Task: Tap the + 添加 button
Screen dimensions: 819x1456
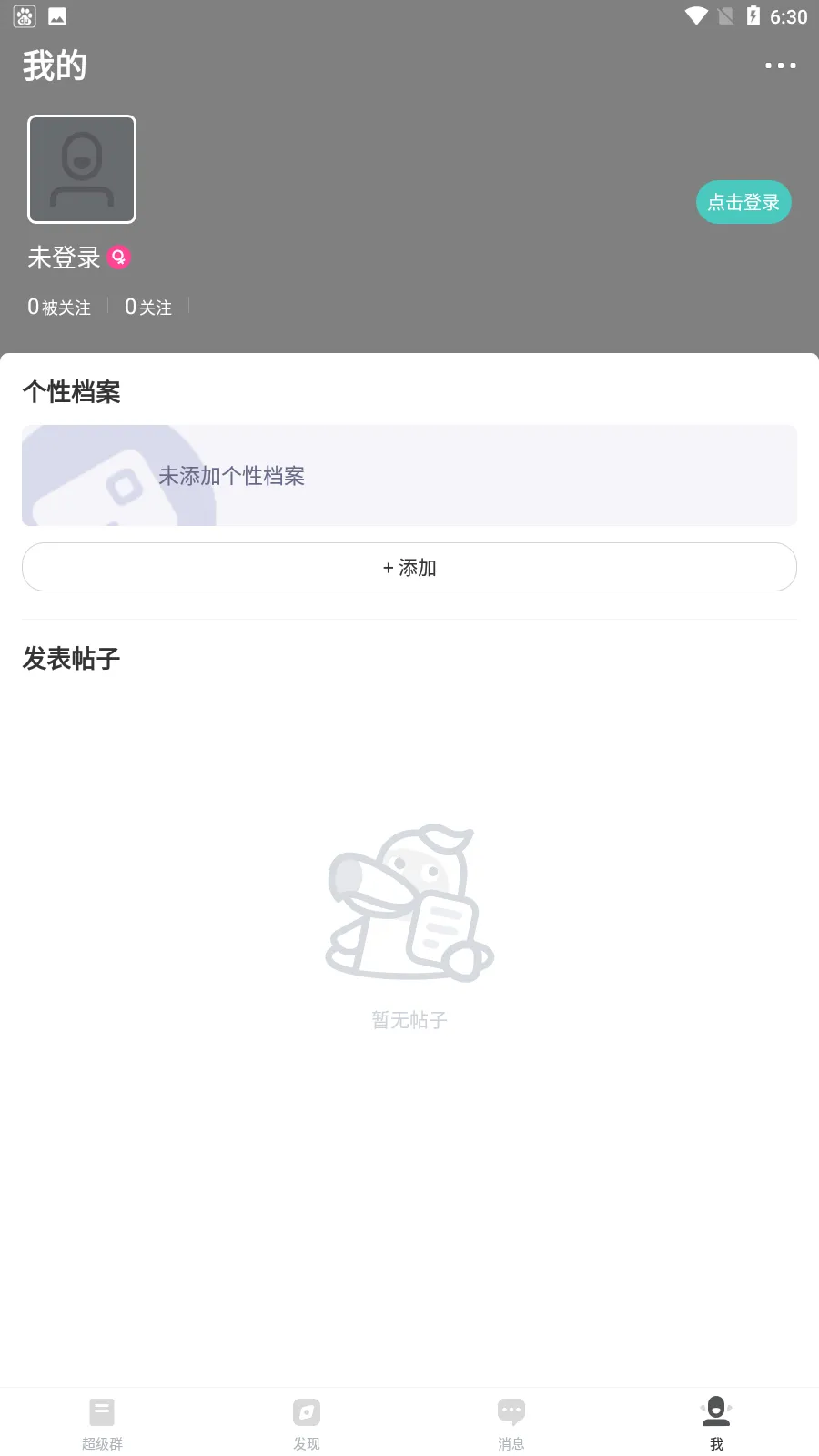Action: coord(409,567)
